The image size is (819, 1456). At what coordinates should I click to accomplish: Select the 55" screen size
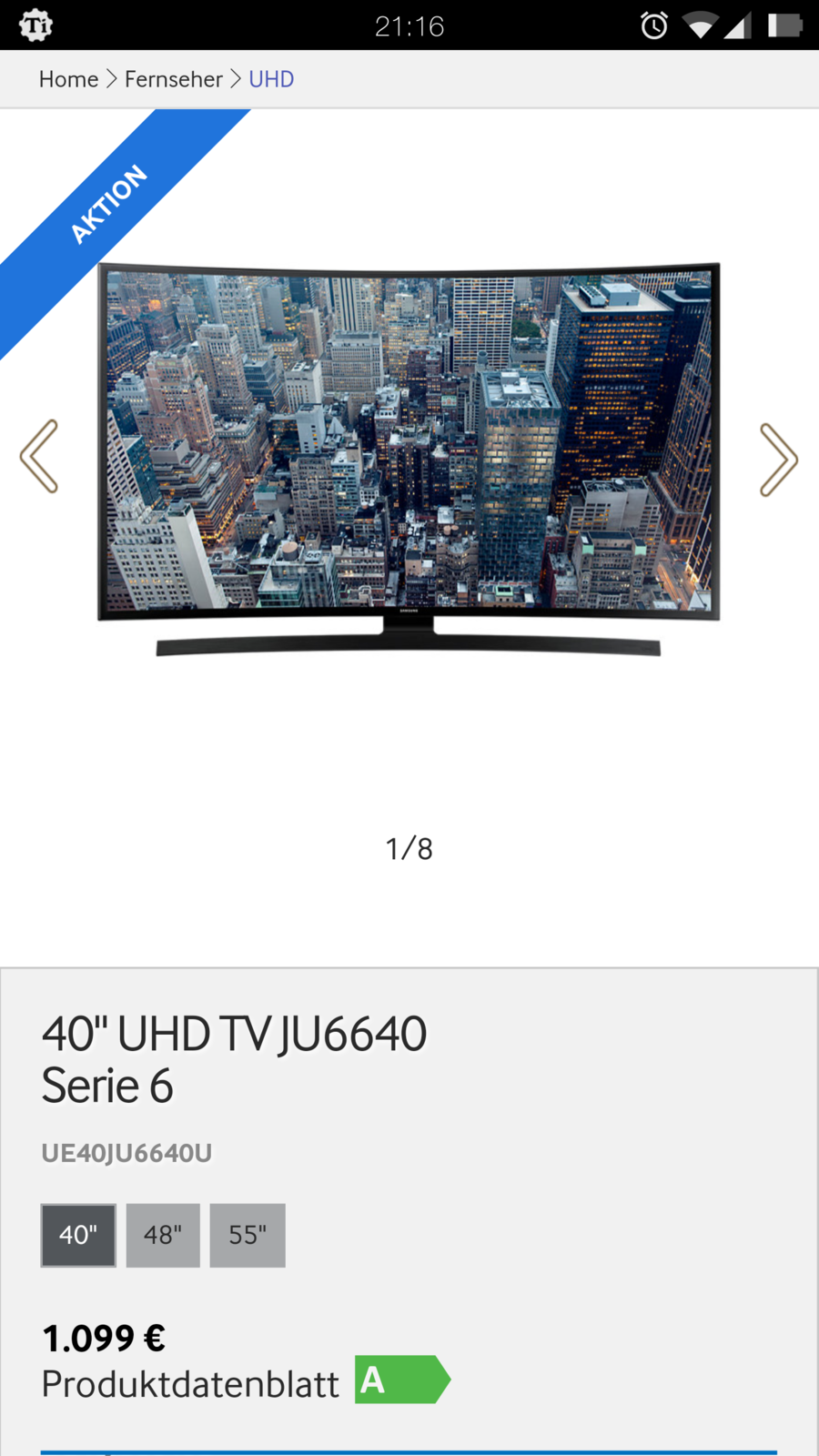click(248, 1235)
